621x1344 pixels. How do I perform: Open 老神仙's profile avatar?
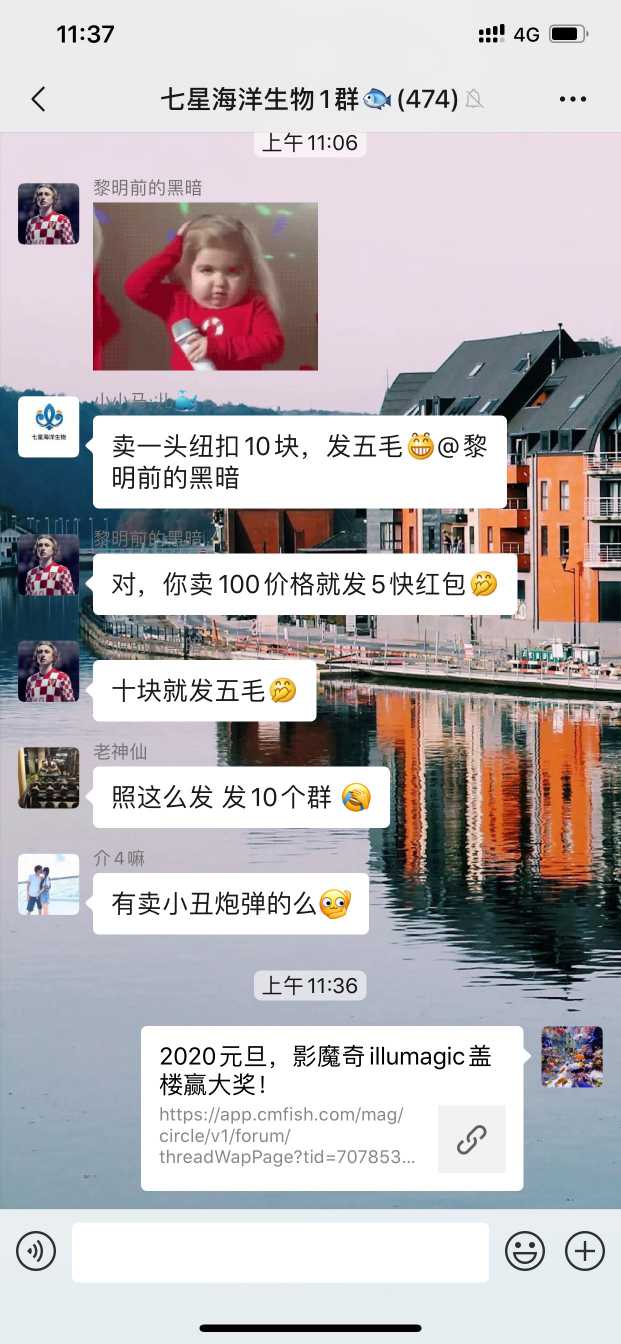[x=48, y=777]
